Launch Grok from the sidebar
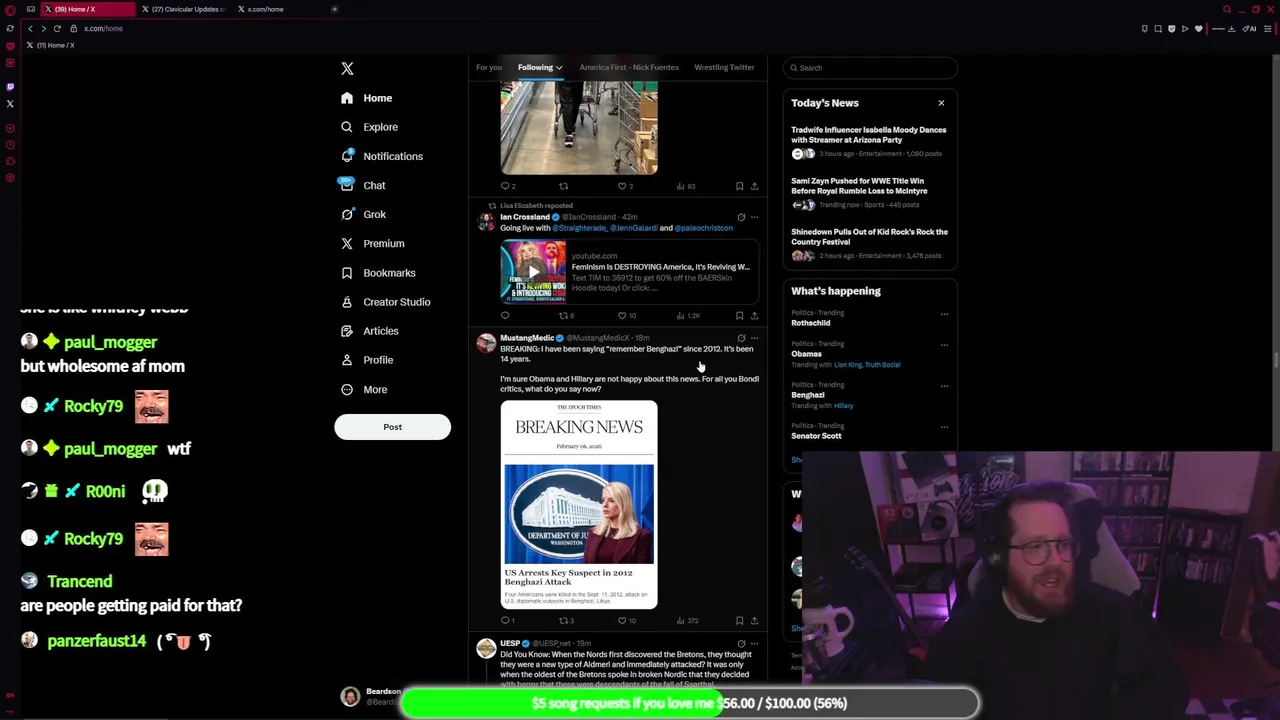 374,214
